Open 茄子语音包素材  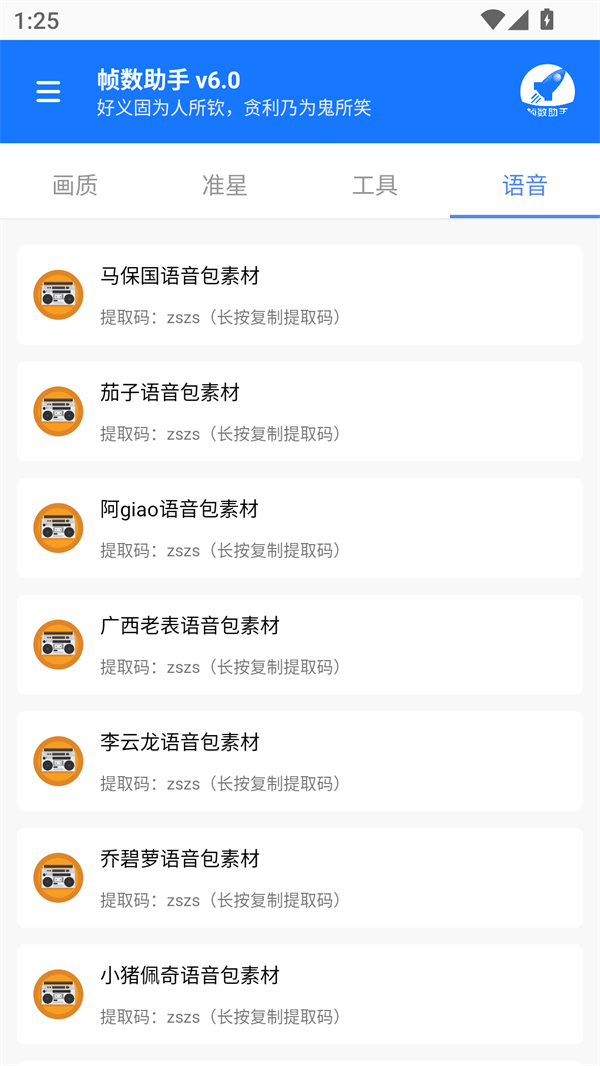point(300,411)
